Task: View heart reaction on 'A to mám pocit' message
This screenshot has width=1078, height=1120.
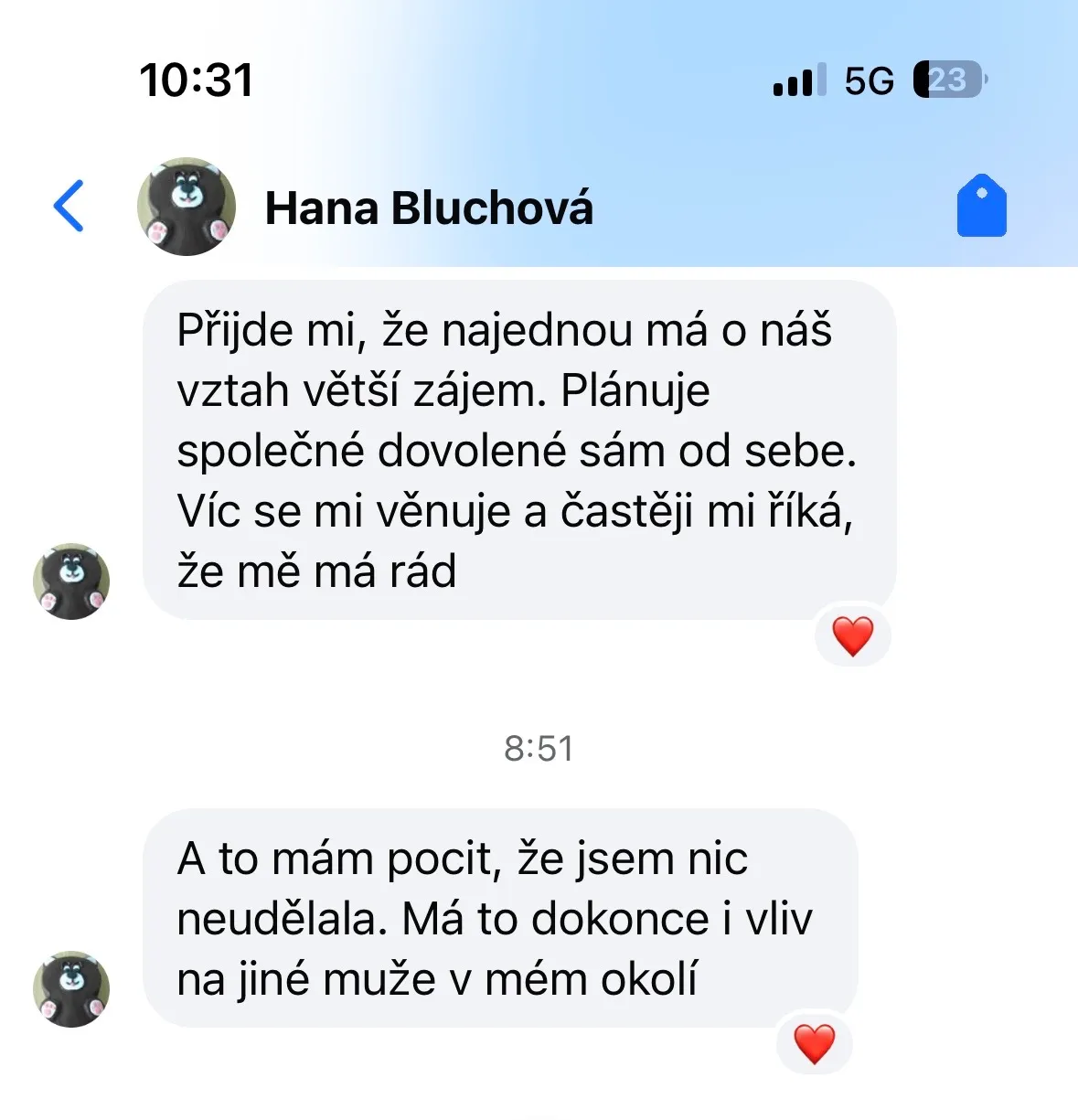Action: pos(814,1044)
